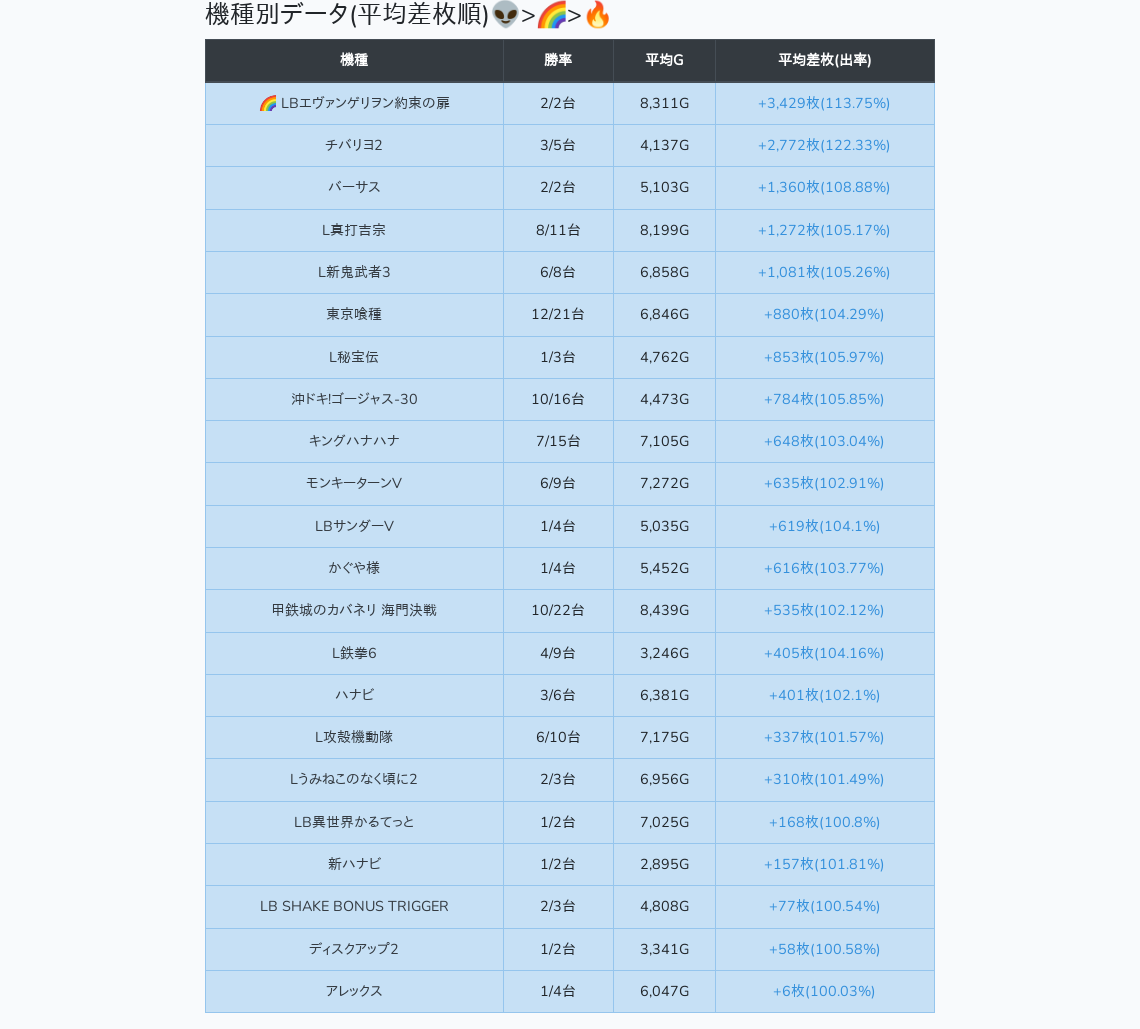Open the +535枚(102.12%) link for 甲鉄城のカバネリ 海門決戦
The width and height of the screenshot is (1140, 1029).
click(823, 610)
